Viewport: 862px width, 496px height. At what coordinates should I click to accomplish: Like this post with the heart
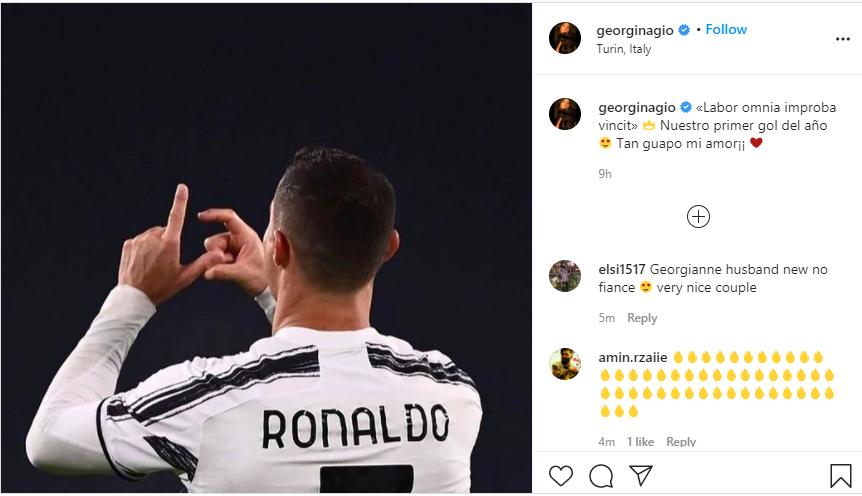[x=561, y=475]
